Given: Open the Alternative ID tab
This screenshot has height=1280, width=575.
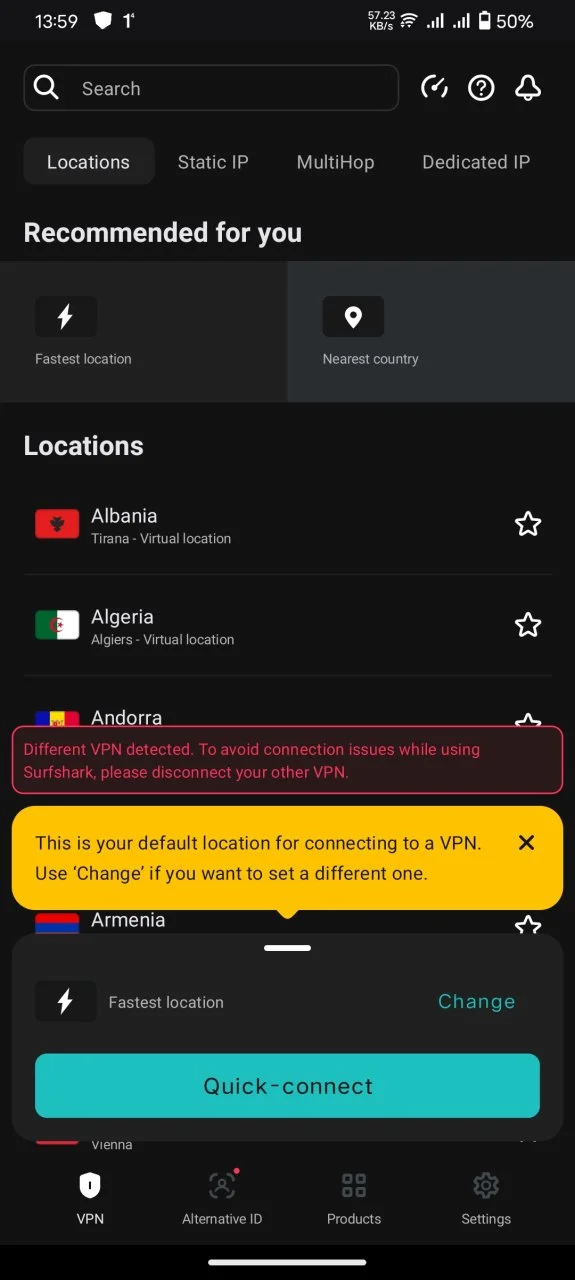Looking at the screenshot, I should (222, 1198).
